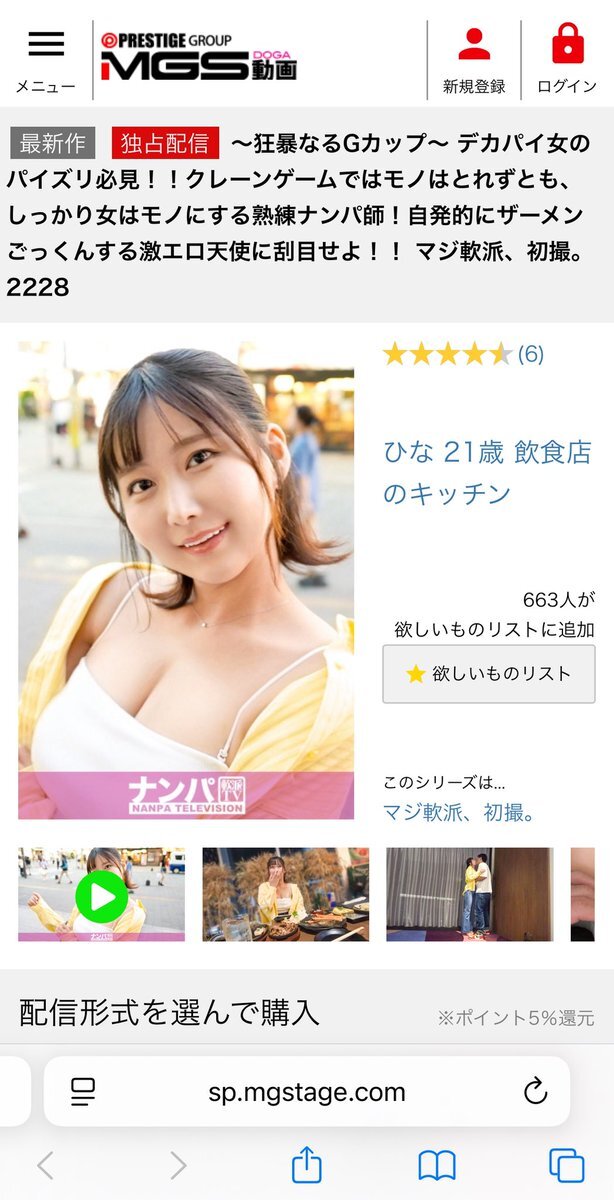Open the マジ軟派、初撮。 series link
This screenshot has height=1200, width=614.
[459, 812]
